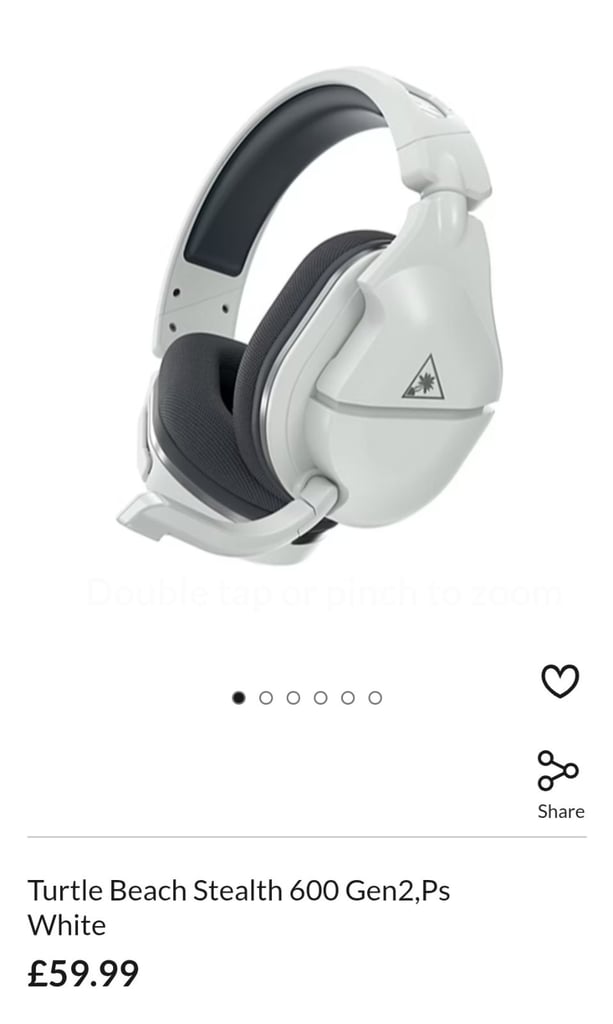This screenshot has width=613, height=1024.
Task: Add the Turtle Beach headset to wishlist
Action: point(560,680)
